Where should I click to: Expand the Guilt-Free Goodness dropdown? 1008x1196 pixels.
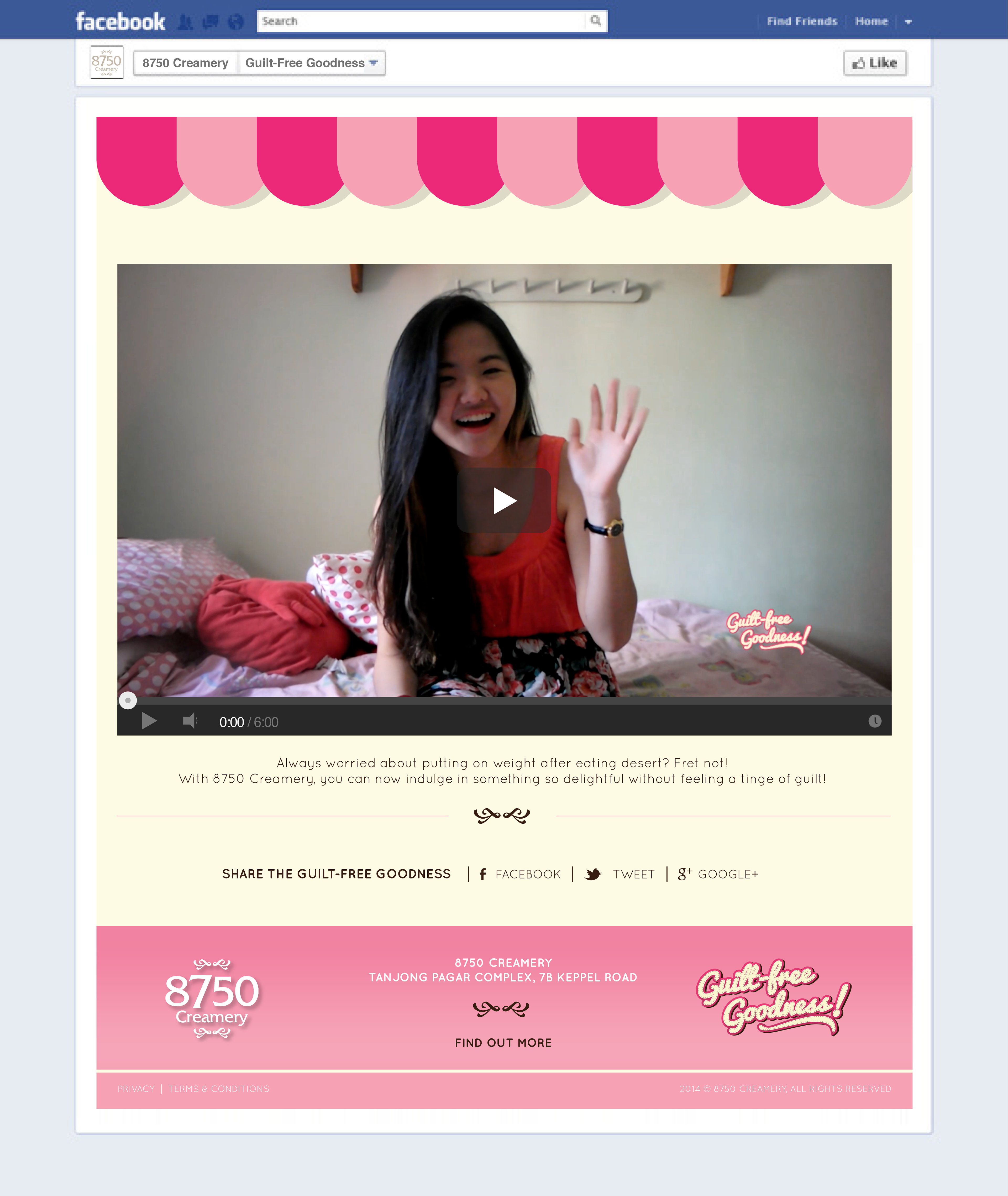pyautogui.click(x=311, y=63)
